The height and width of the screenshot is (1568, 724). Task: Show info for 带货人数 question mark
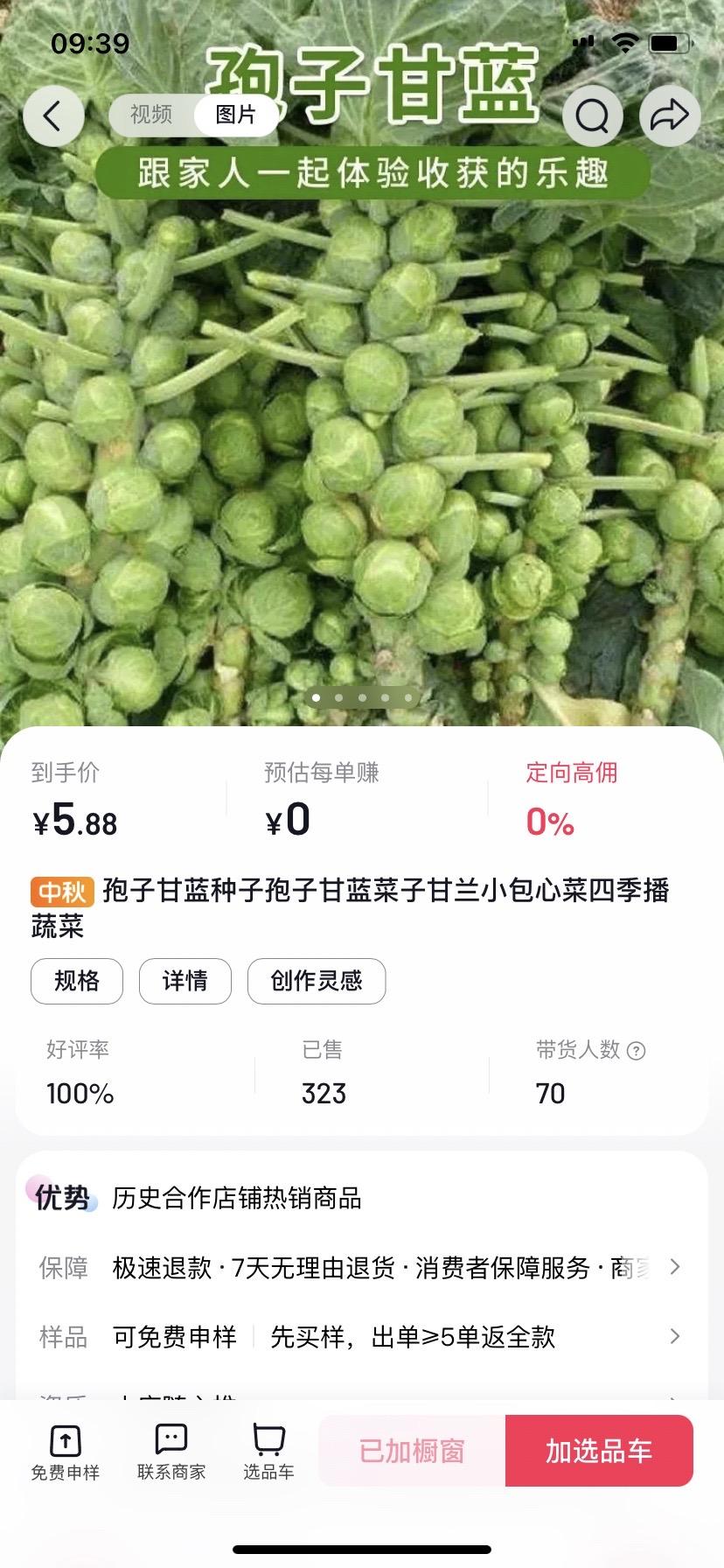(x=637, y=1051)
